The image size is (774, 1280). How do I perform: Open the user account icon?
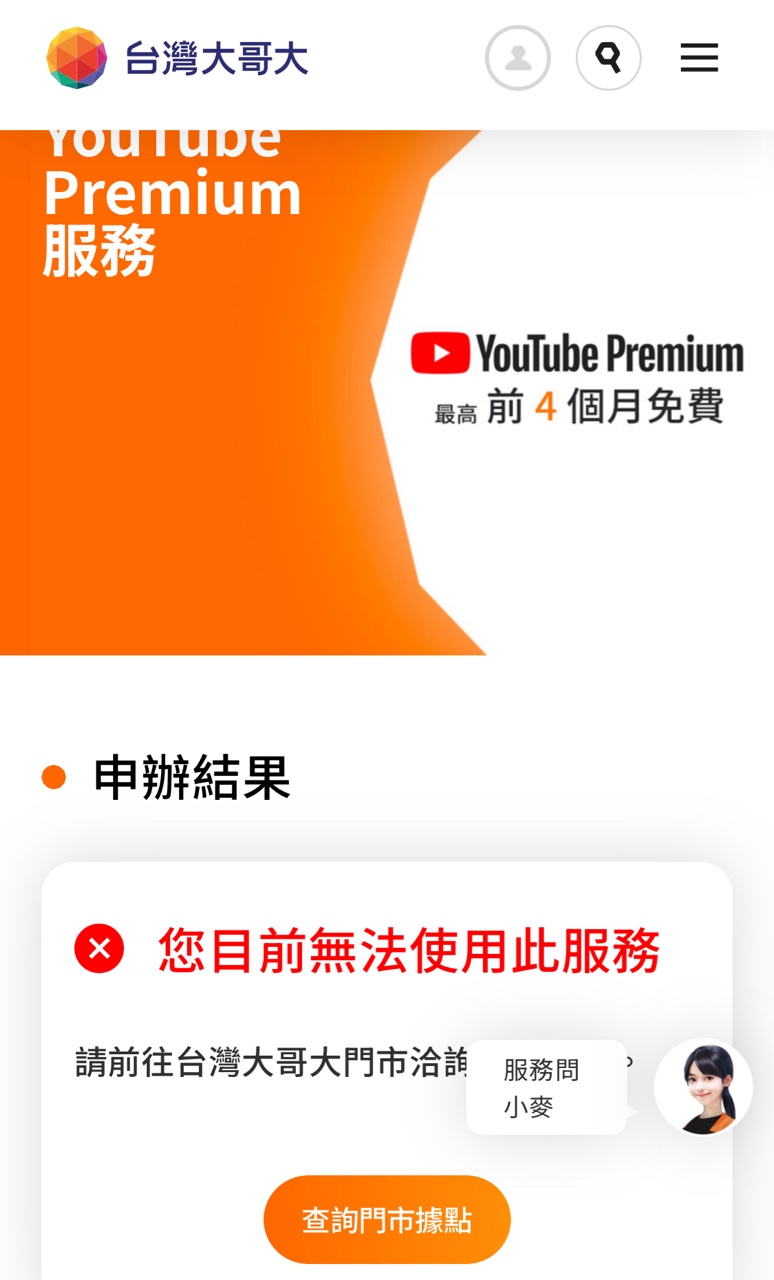coord(518,58)
